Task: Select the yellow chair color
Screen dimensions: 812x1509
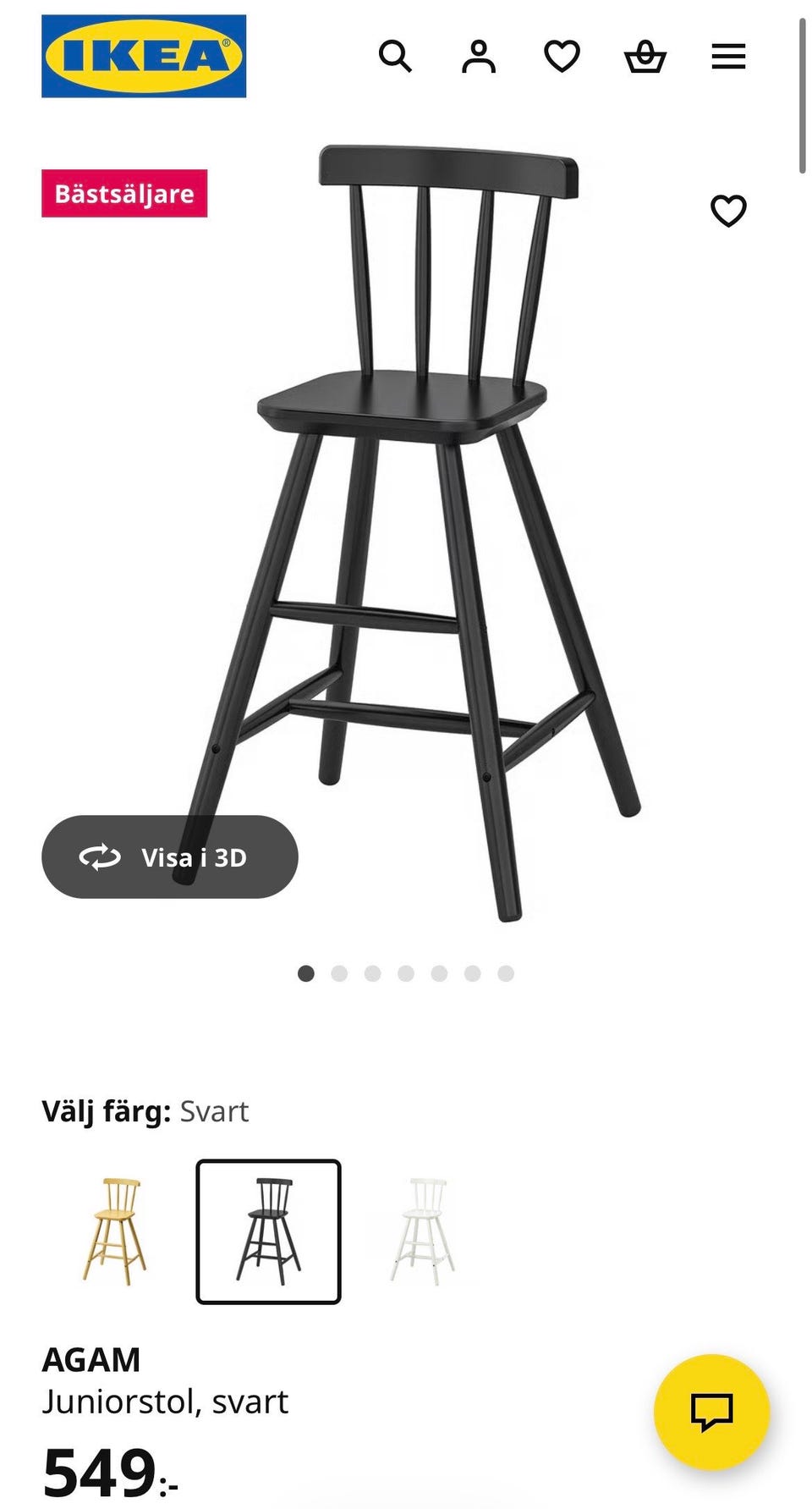Action: tap(114, 1231)
